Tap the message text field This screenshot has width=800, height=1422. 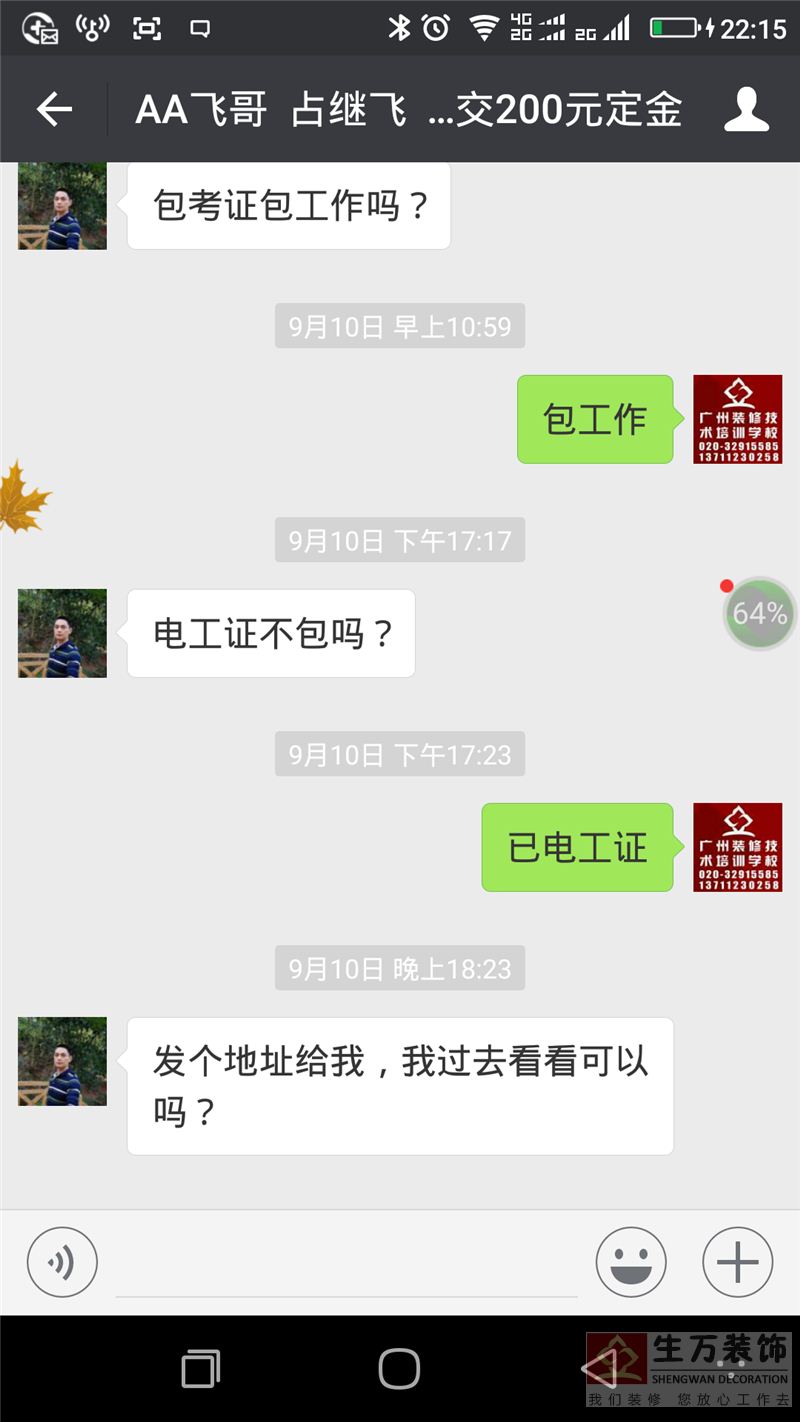pyautogui.click(x=346, y=1264)
